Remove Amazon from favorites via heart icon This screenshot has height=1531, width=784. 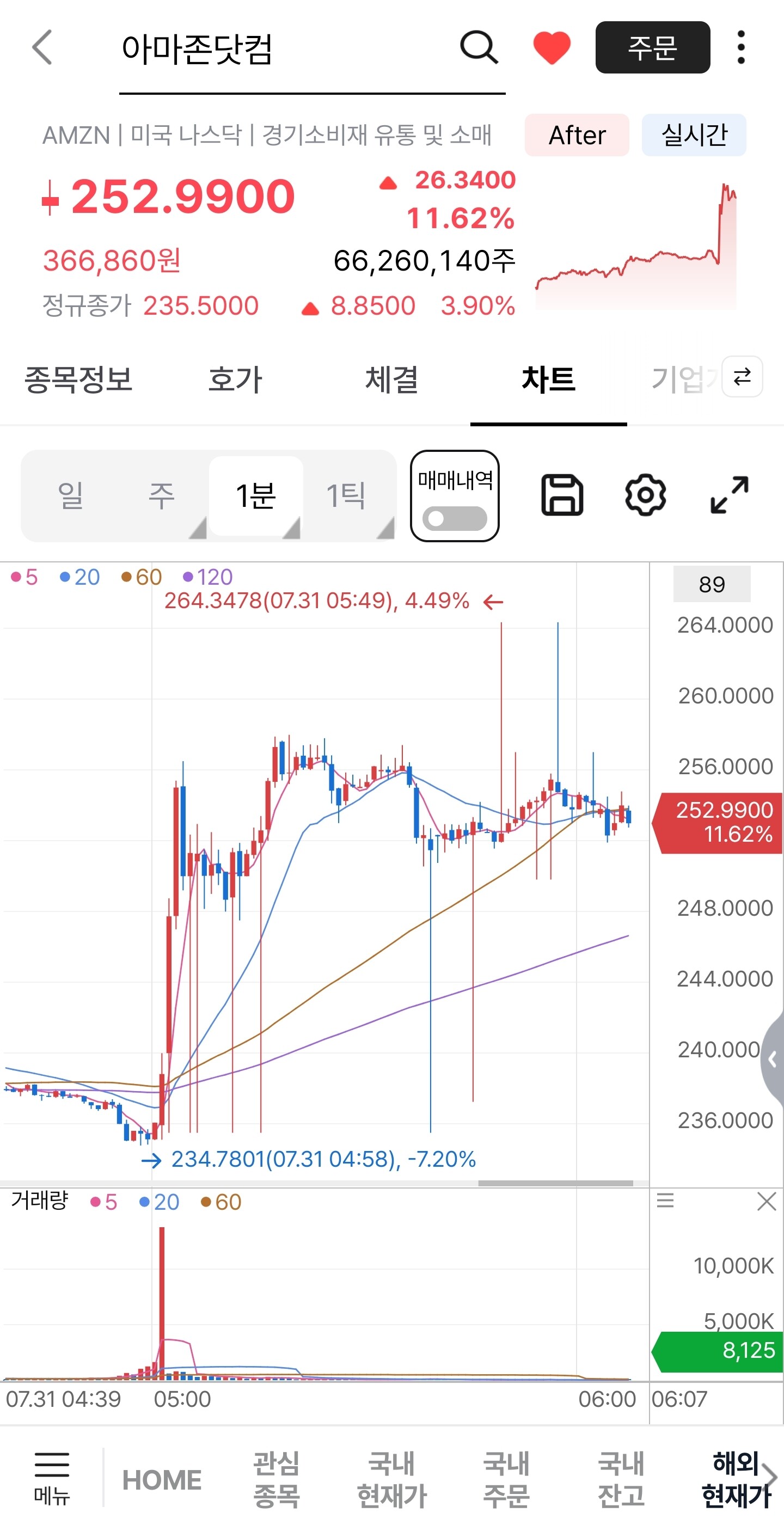[552, 47]
